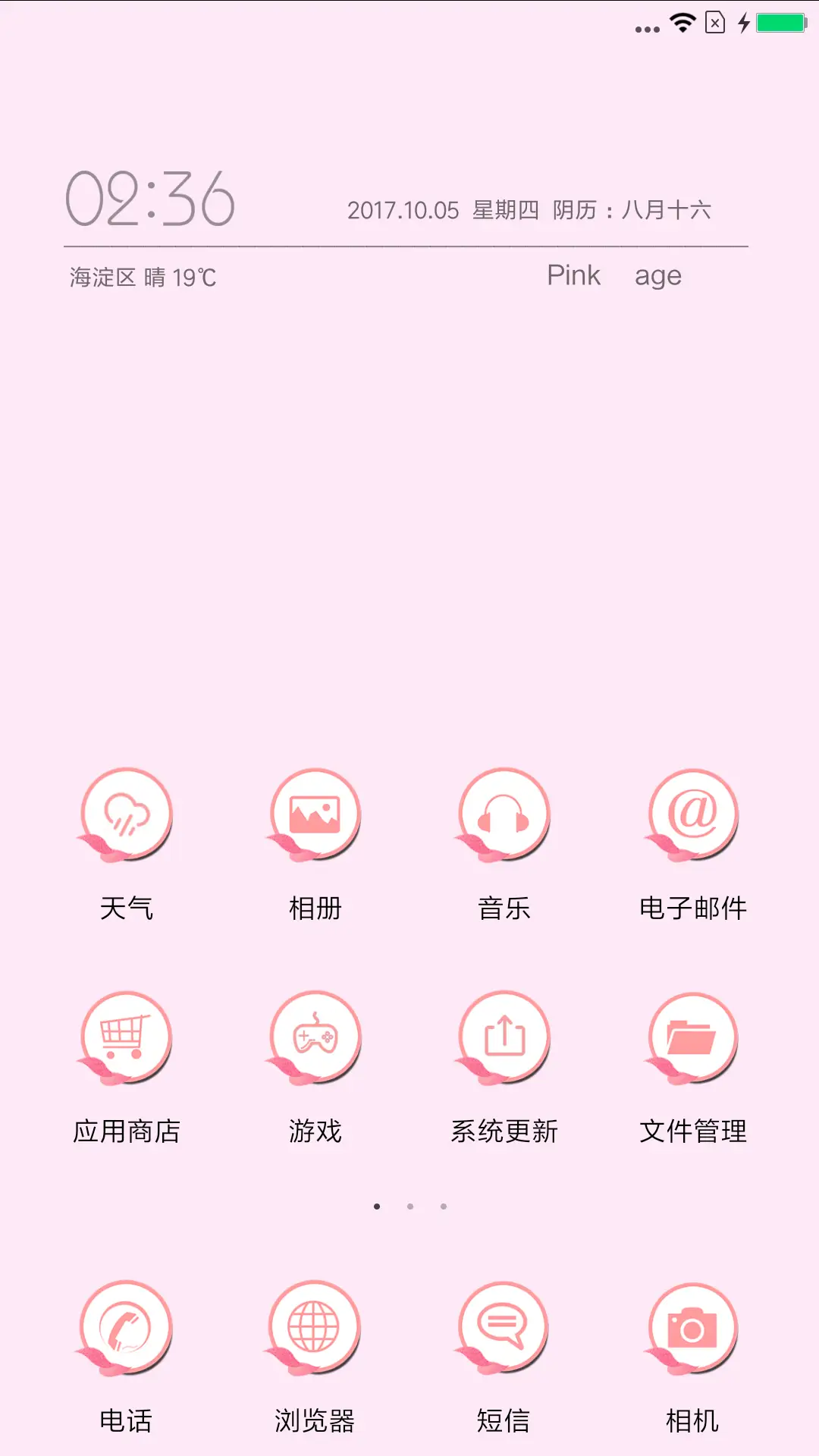This screenshot has height=1456, width=819.
Task: Tap the Pink age wallpaper label
Action: pyautogui.click(x=614, y=275)
